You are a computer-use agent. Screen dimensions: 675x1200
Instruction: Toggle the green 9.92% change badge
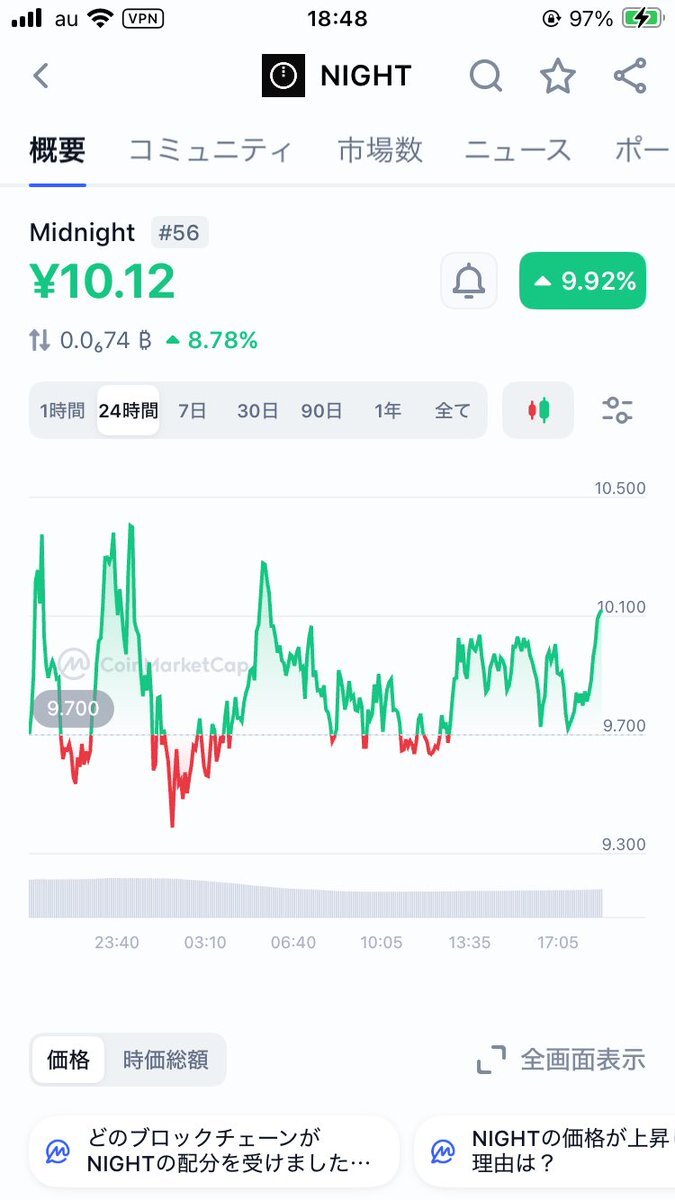[583, 281]
